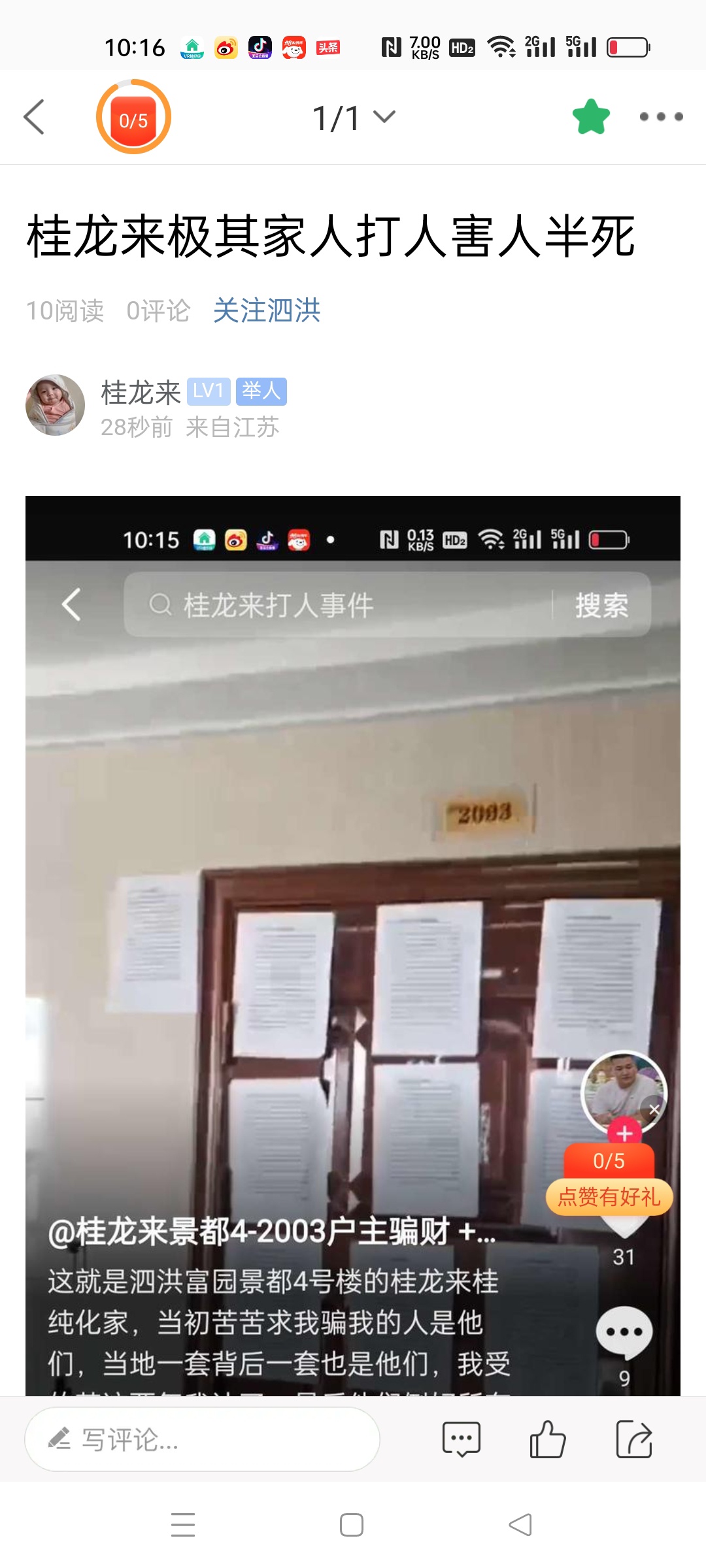
Task: Open the three-dot overflow menu
Action: pyautogui.click(x=661, y=117)
